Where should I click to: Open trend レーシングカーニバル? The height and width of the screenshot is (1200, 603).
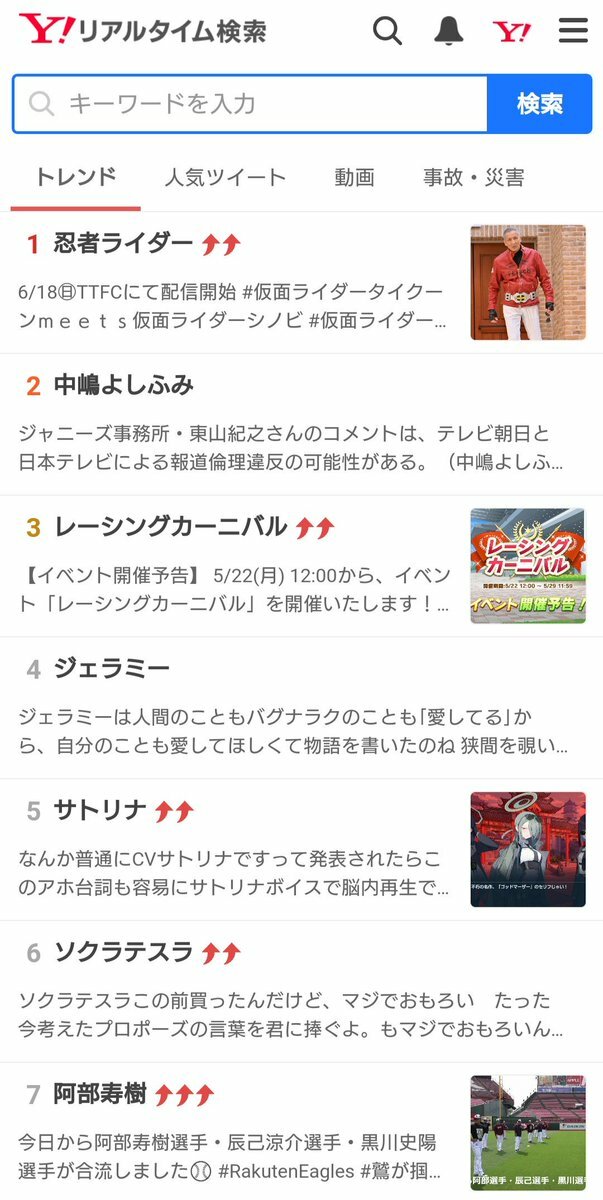point(171,527)
